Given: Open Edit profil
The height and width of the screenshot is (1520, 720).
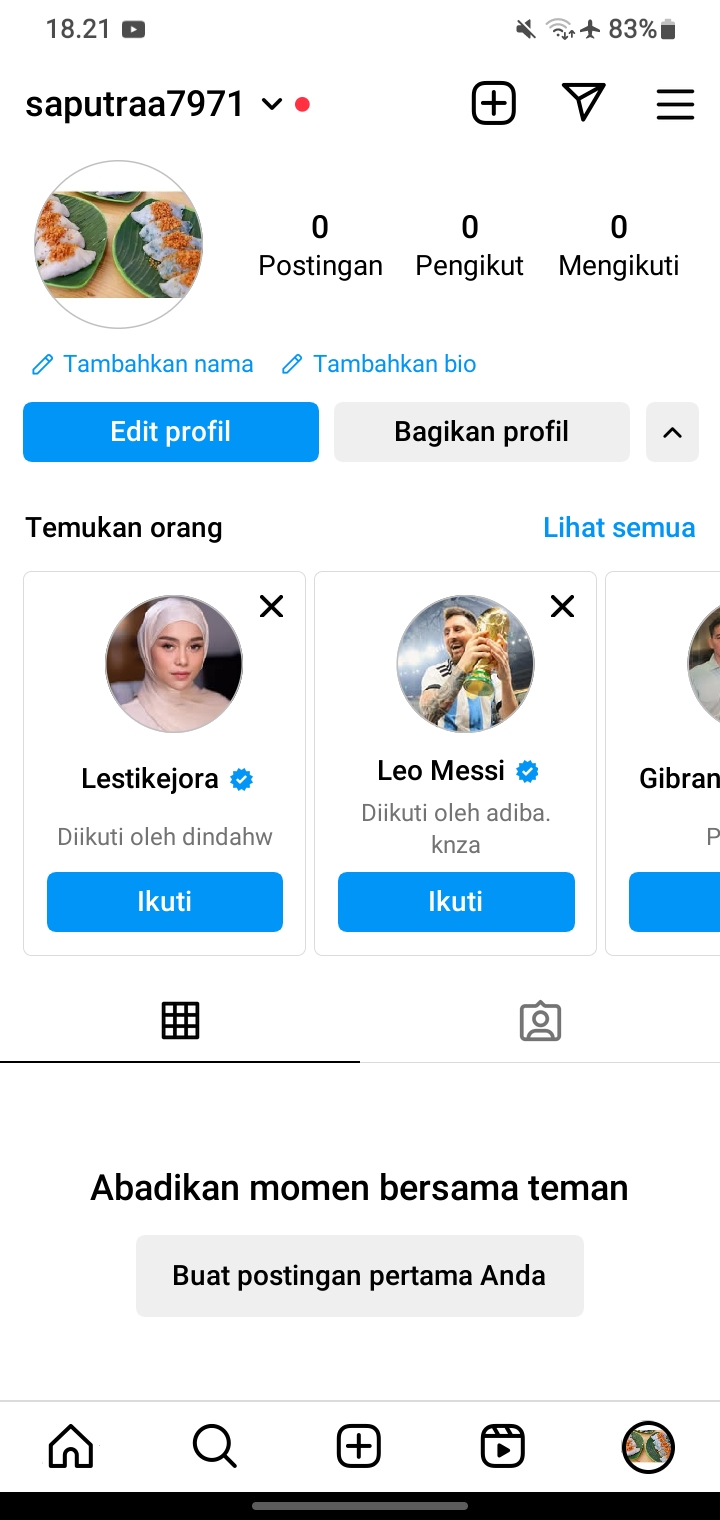Looking at the screenshot, I should pos(171,432).
